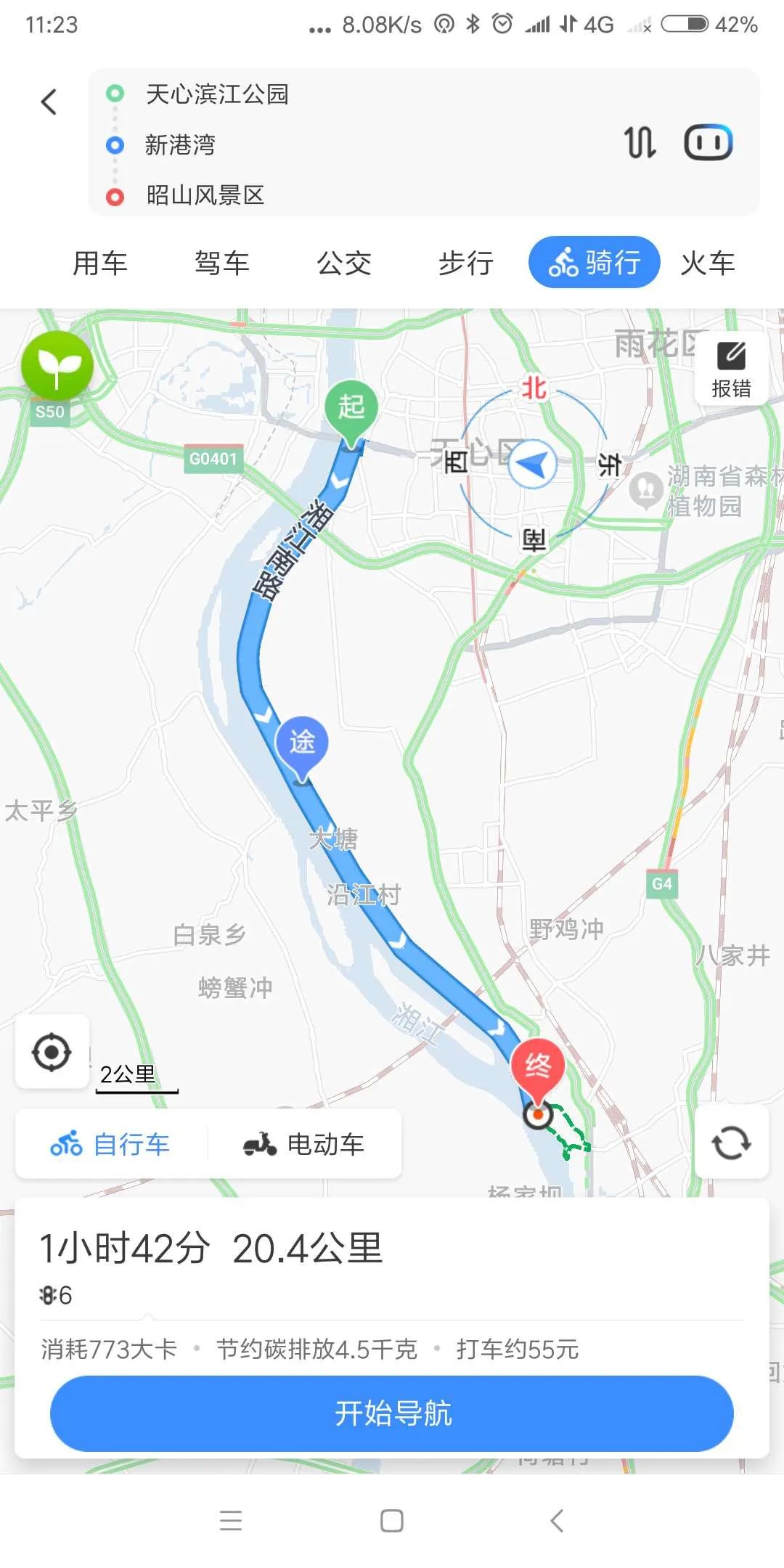
Task: Select the 公交 transit tab
Action: (344, 263)
